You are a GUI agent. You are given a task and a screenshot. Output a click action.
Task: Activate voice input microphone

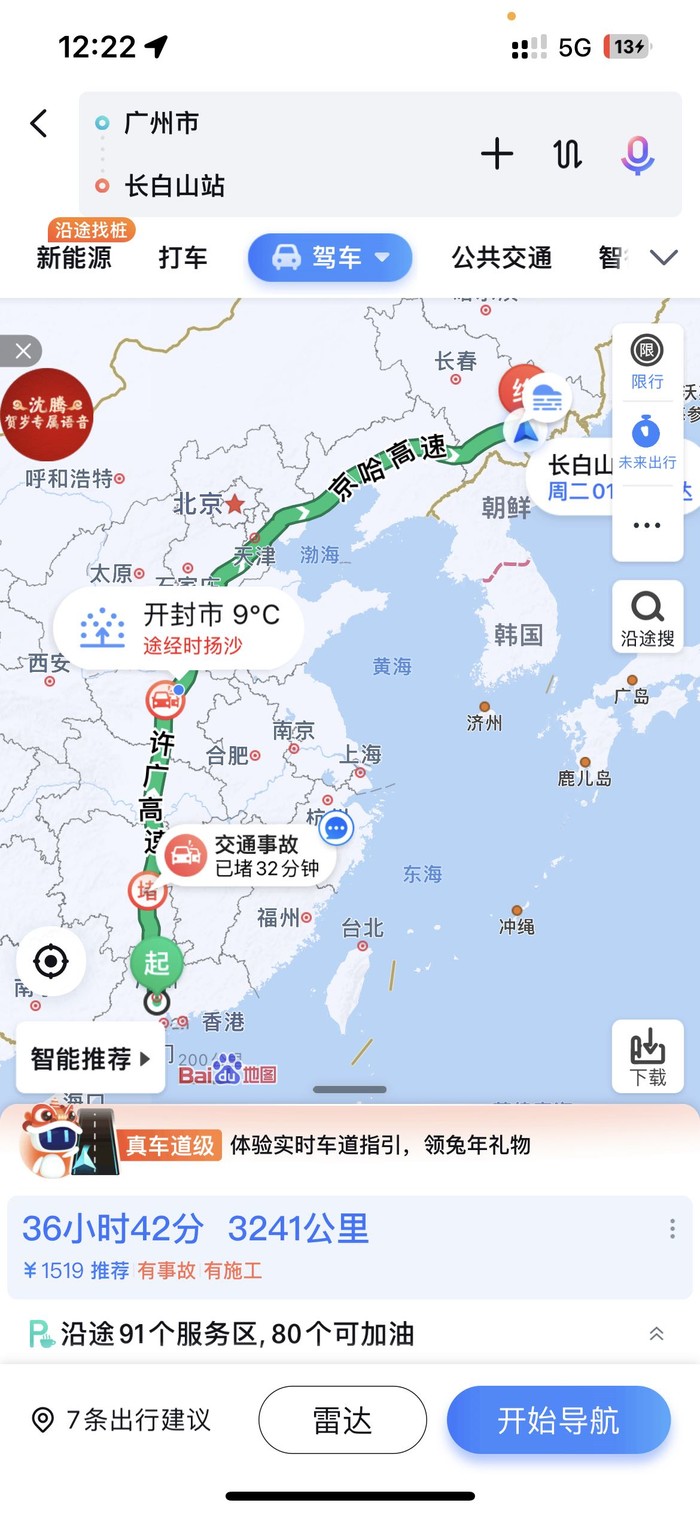tap(637, 155)
